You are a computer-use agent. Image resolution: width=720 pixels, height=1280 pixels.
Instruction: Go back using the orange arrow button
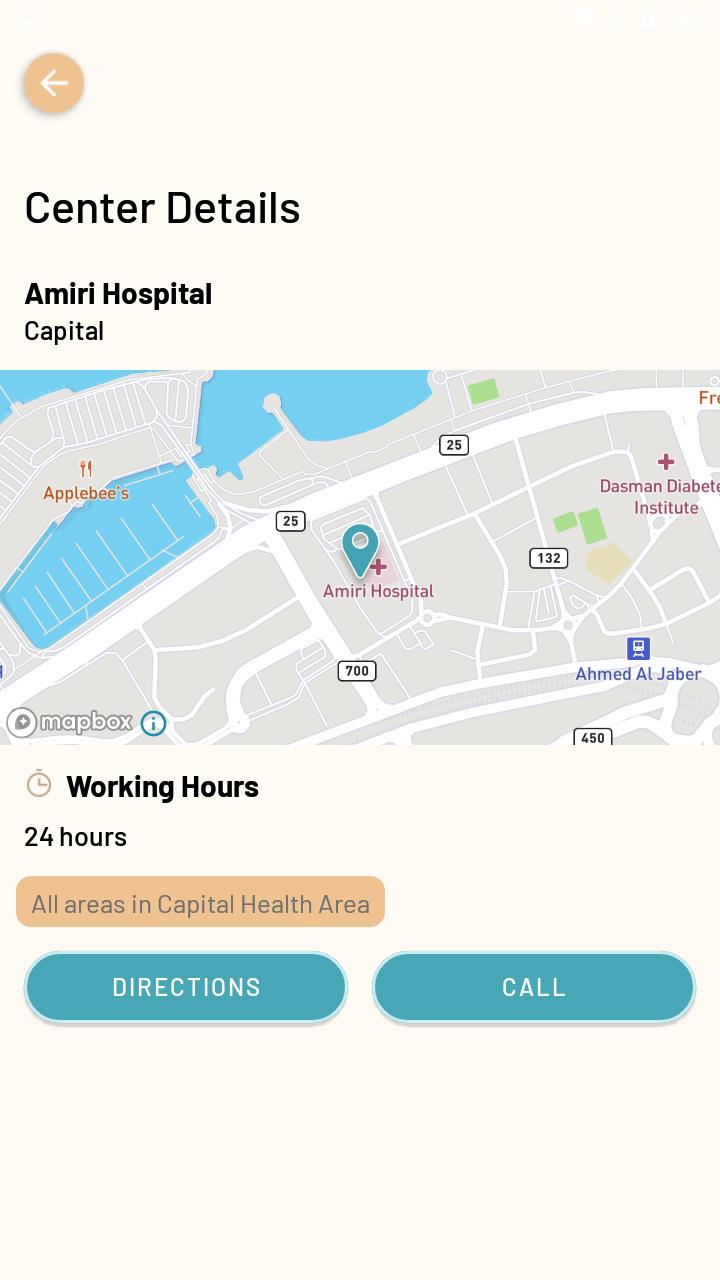tap(53, 83)
